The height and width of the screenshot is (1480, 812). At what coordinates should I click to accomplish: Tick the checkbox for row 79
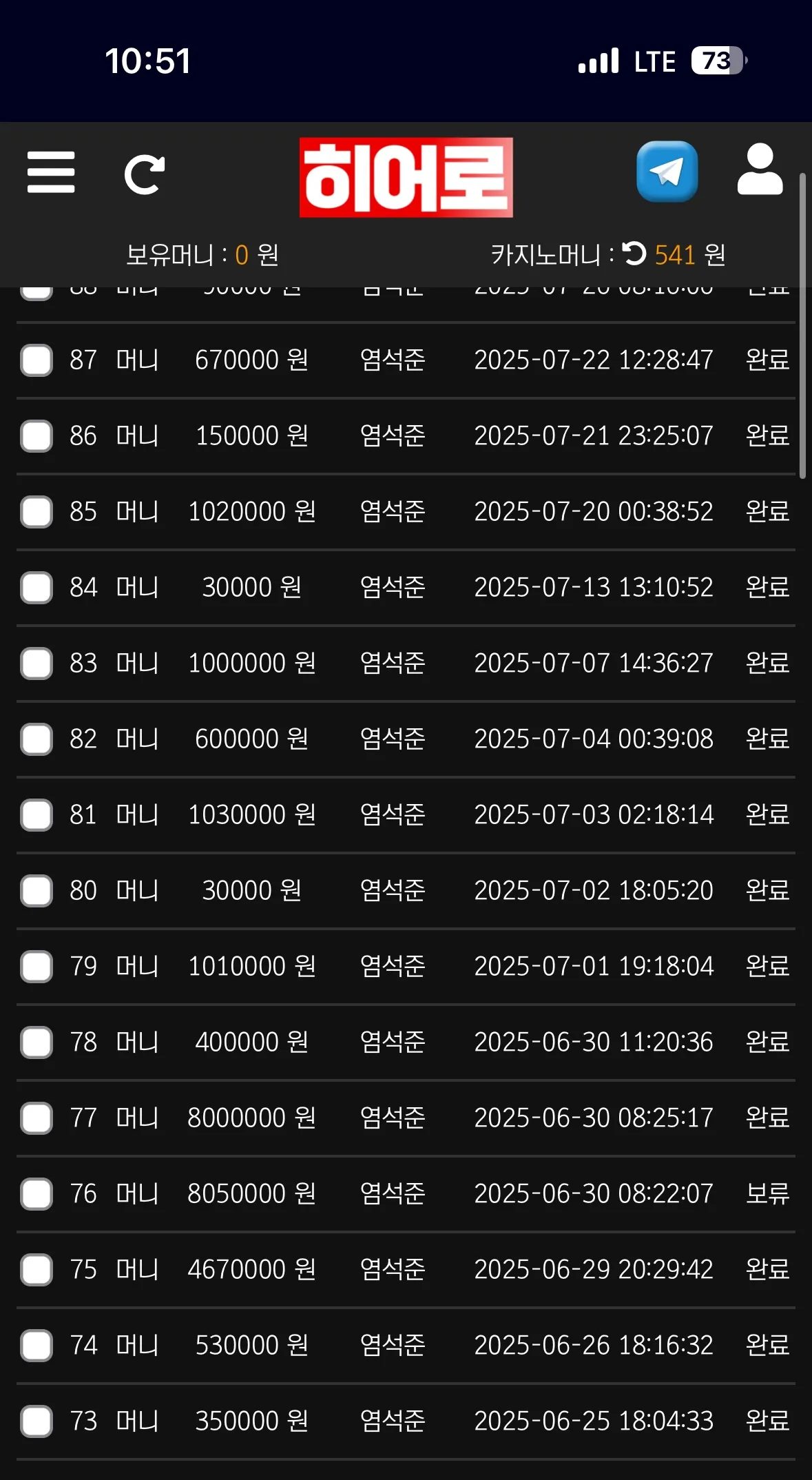click(x=37, y=967)
